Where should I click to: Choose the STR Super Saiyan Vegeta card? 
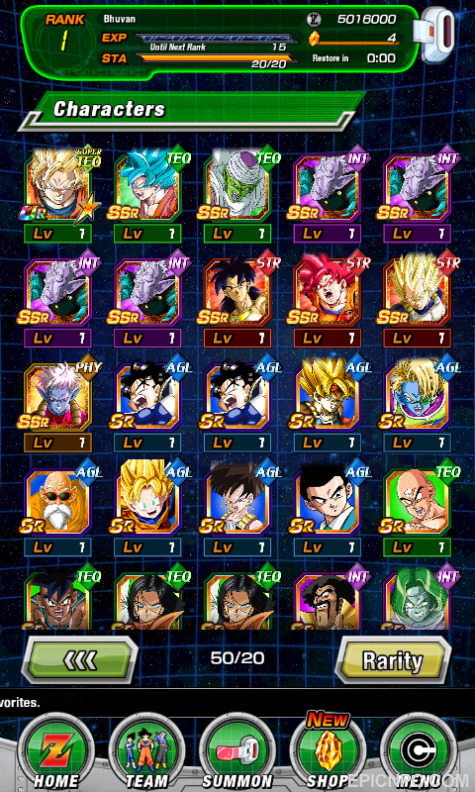click(417, 299)
